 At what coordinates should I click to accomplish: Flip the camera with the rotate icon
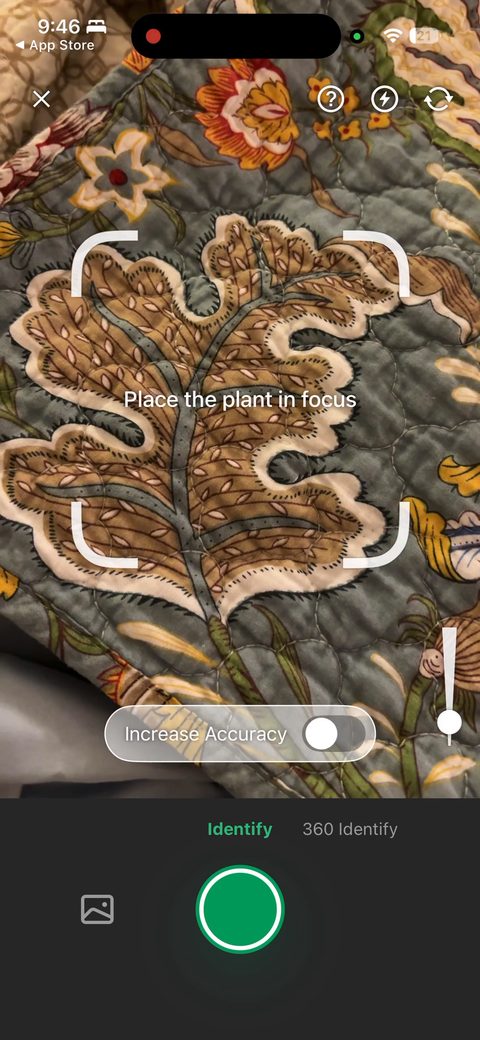(438, 99)
